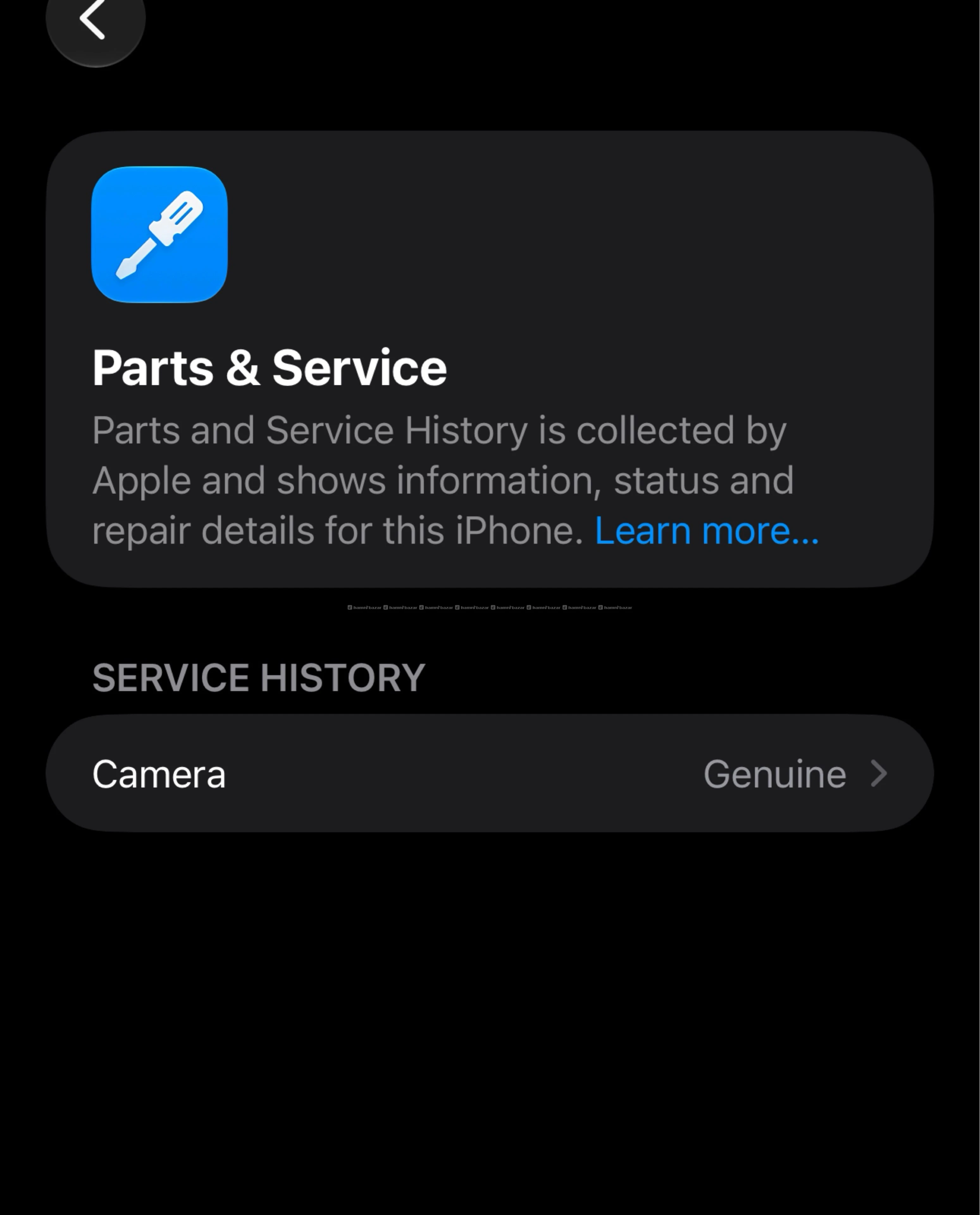980x1215 pixels.
Task: Open the Camera Genuine service row
Action: (489, 773)
